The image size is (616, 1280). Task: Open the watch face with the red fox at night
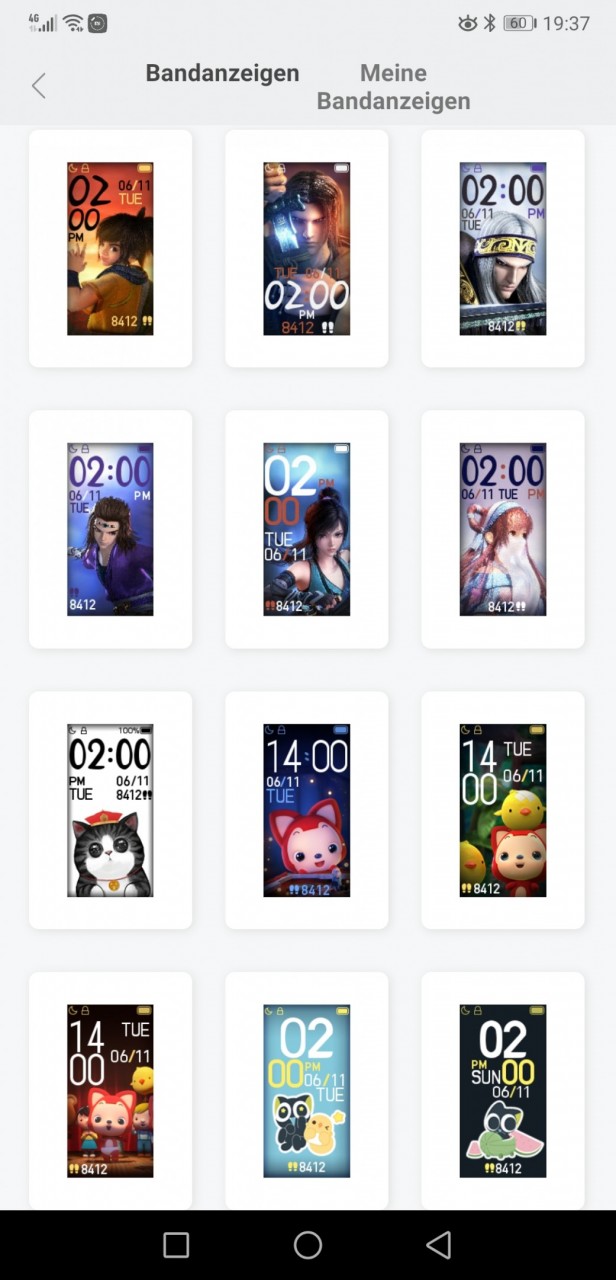coord(307,810)
